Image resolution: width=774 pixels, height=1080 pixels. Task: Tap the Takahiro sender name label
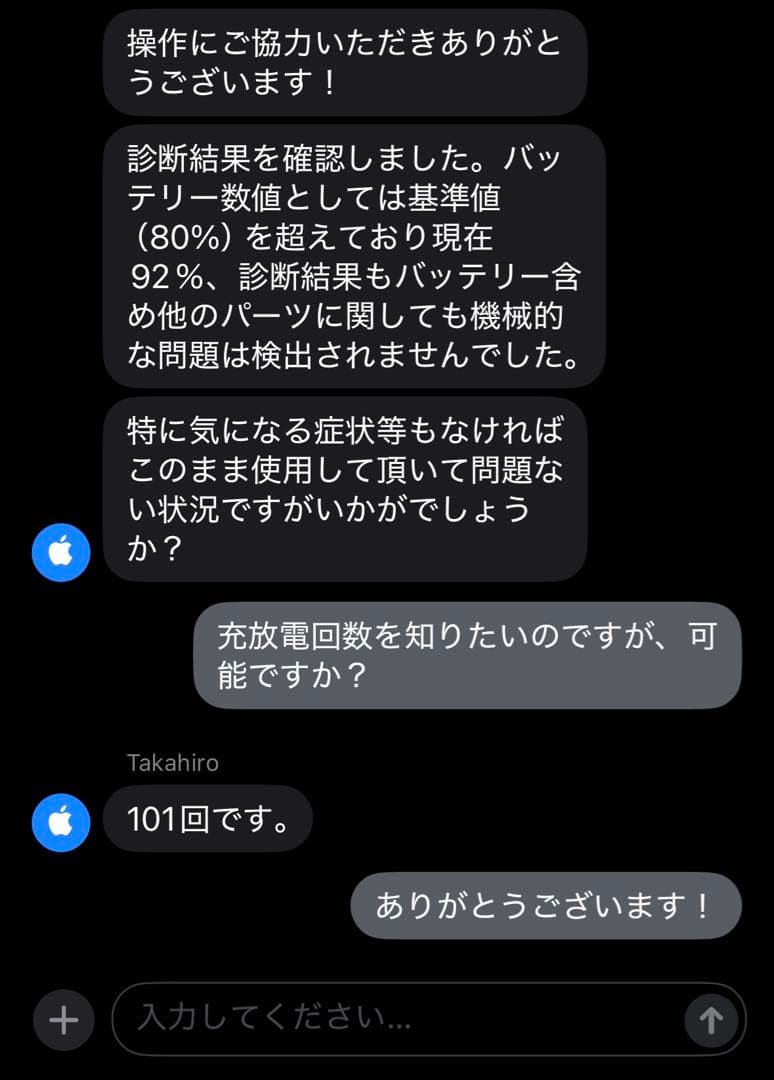pyautogui.click(x=167, y=762)
